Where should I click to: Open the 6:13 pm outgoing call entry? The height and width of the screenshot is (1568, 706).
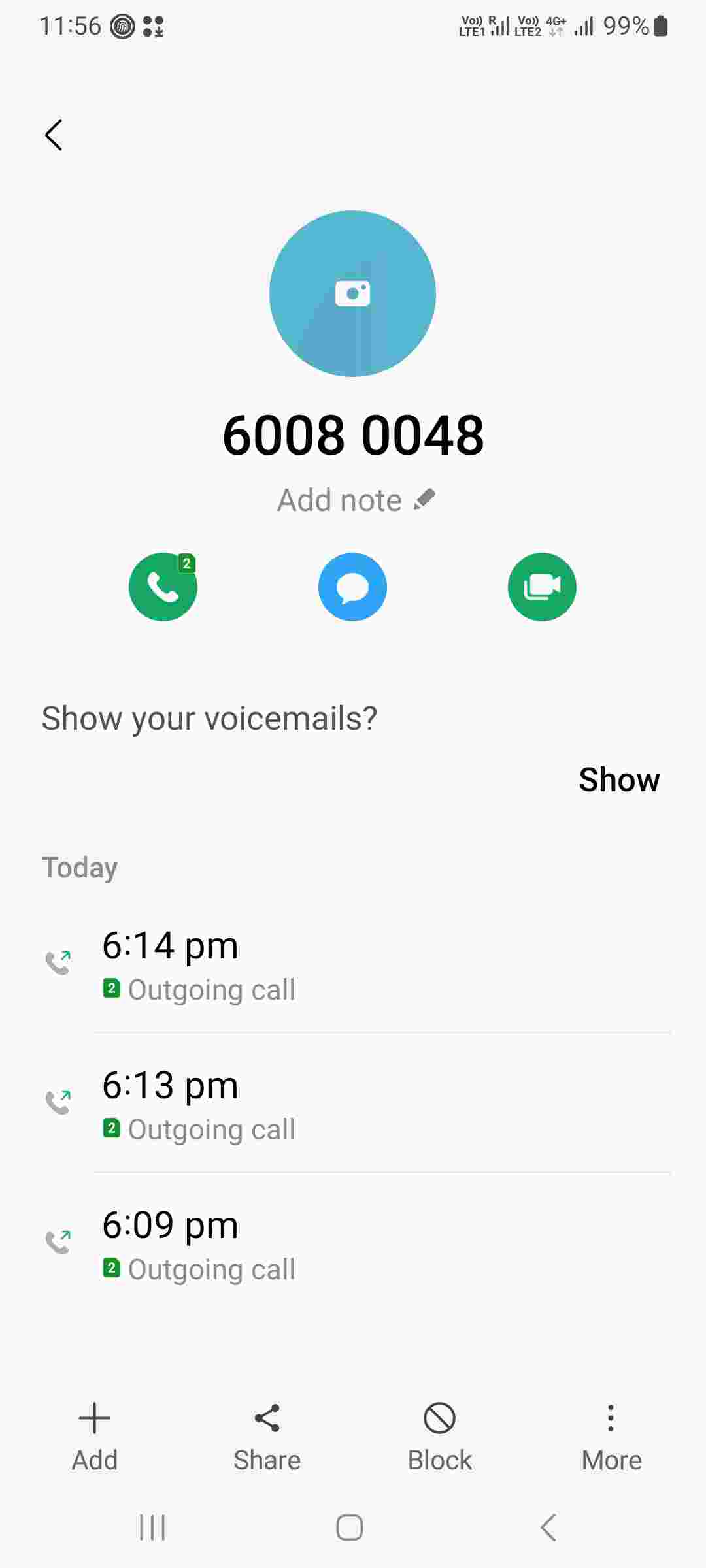point(353,1105)
